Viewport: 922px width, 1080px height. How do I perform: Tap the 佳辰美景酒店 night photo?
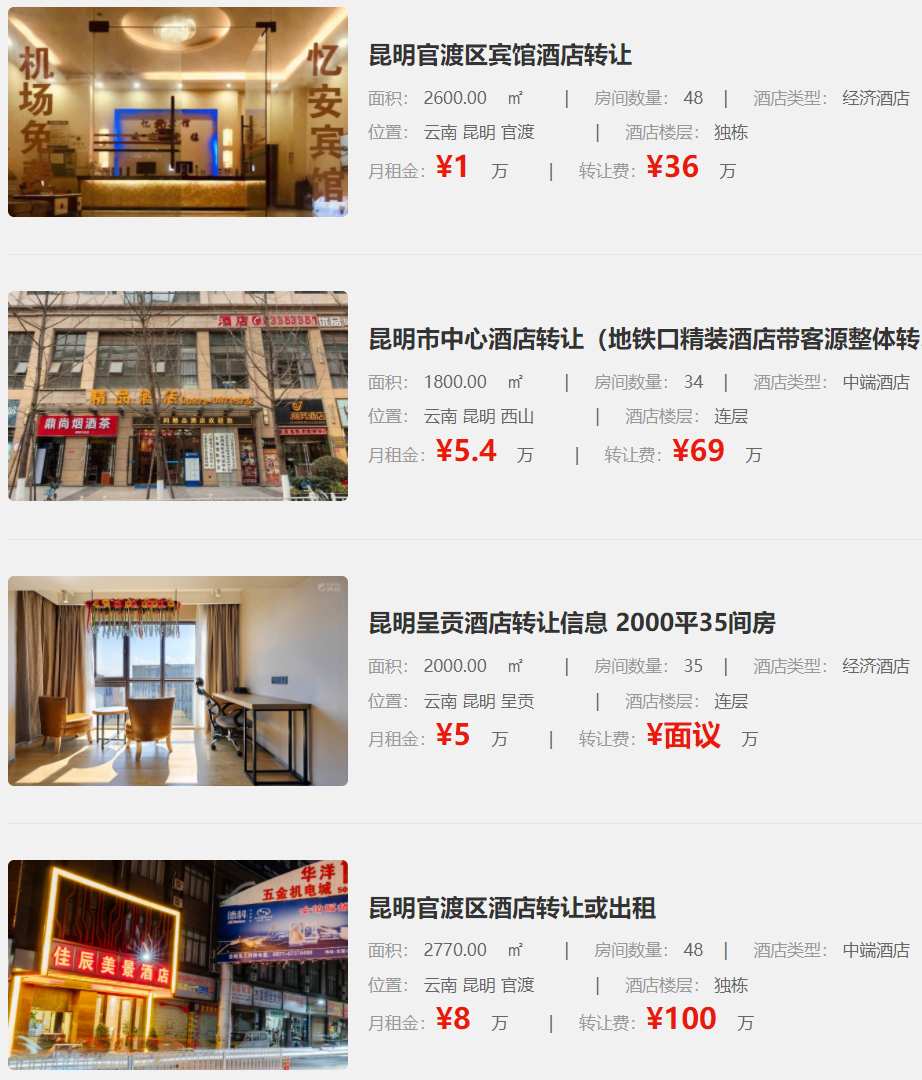click(178, 965)
